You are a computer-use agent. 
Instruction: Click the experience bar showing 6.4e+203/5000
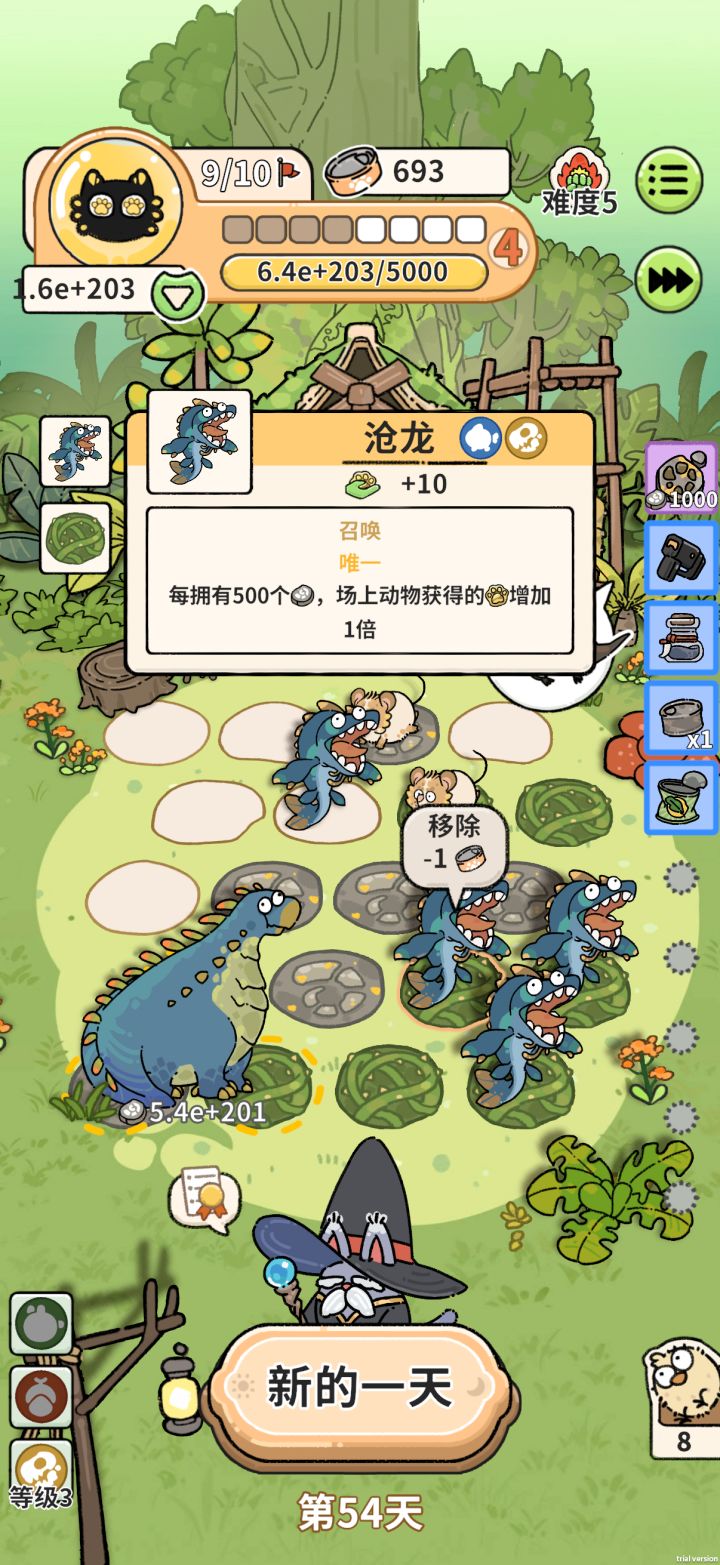355,272
